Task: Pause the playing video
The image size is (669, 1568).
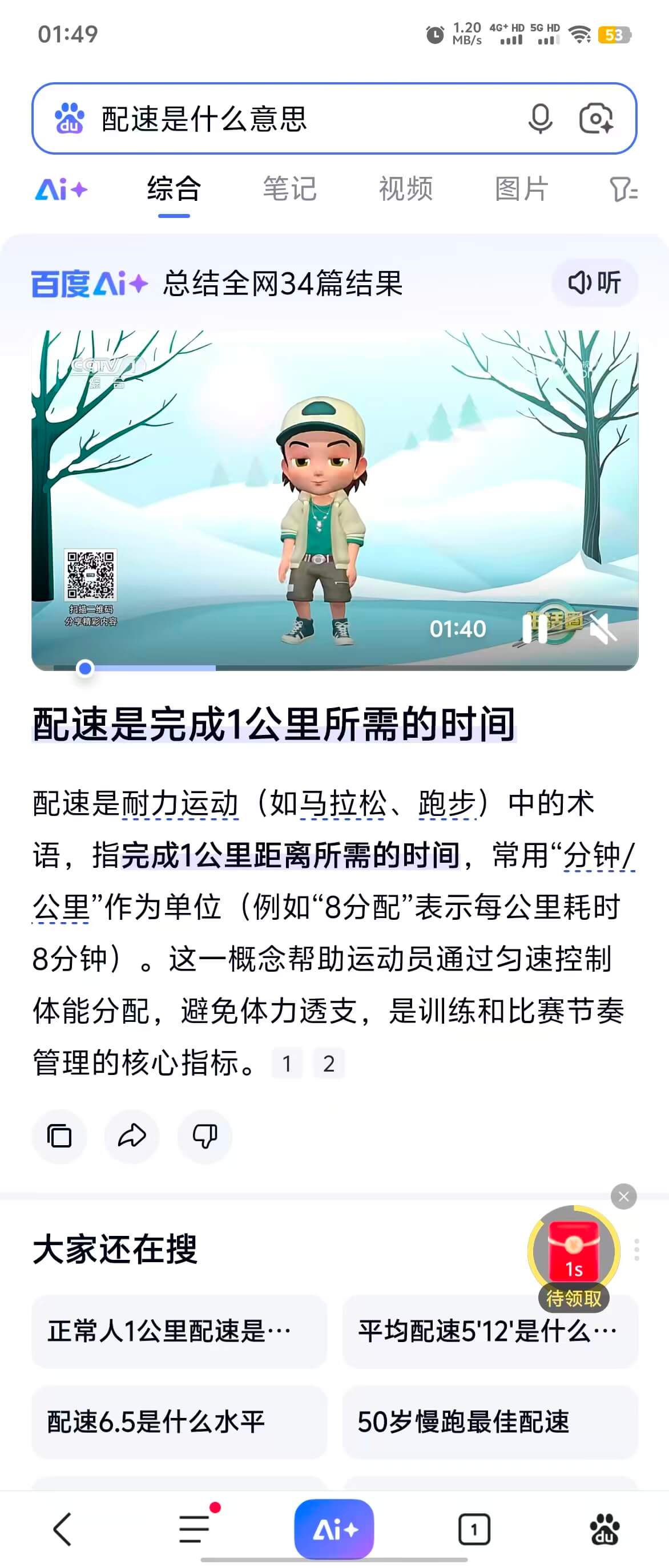Action: coord(534,629)
